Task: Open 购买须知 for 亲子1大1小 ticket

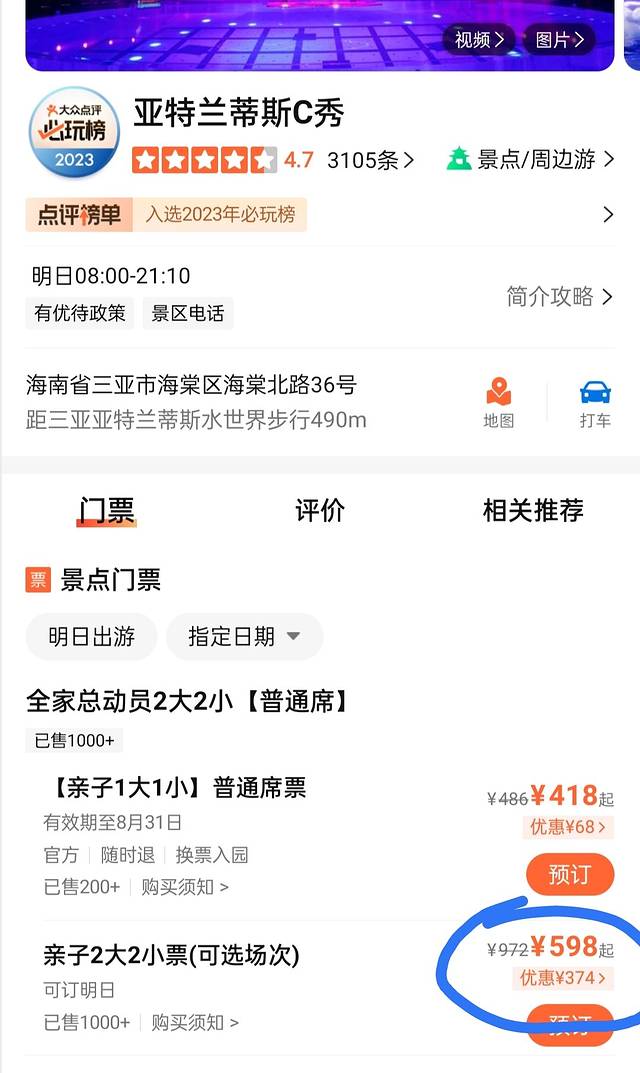Action: tap(185, 886)
